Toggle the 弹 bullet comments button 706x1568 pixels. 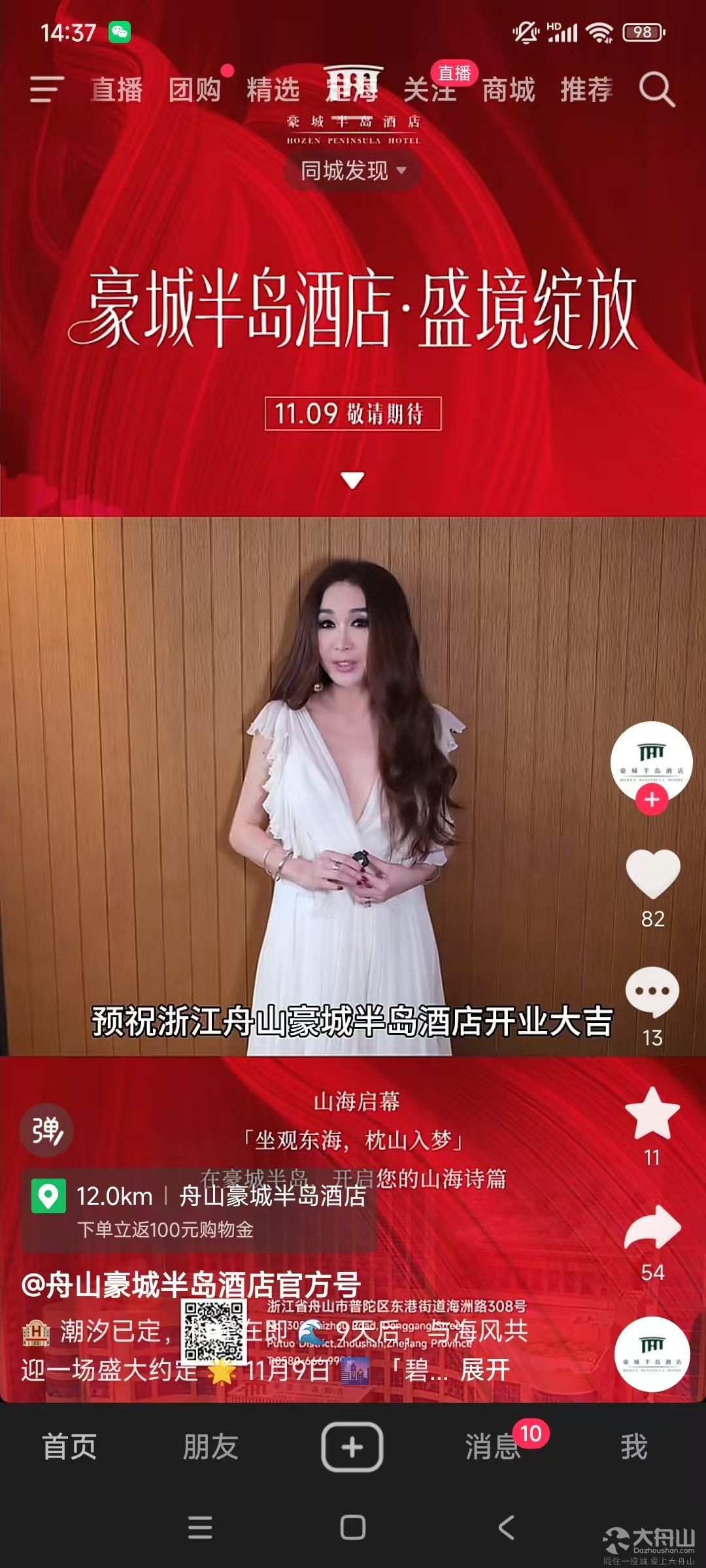[x=46, y=1130]
